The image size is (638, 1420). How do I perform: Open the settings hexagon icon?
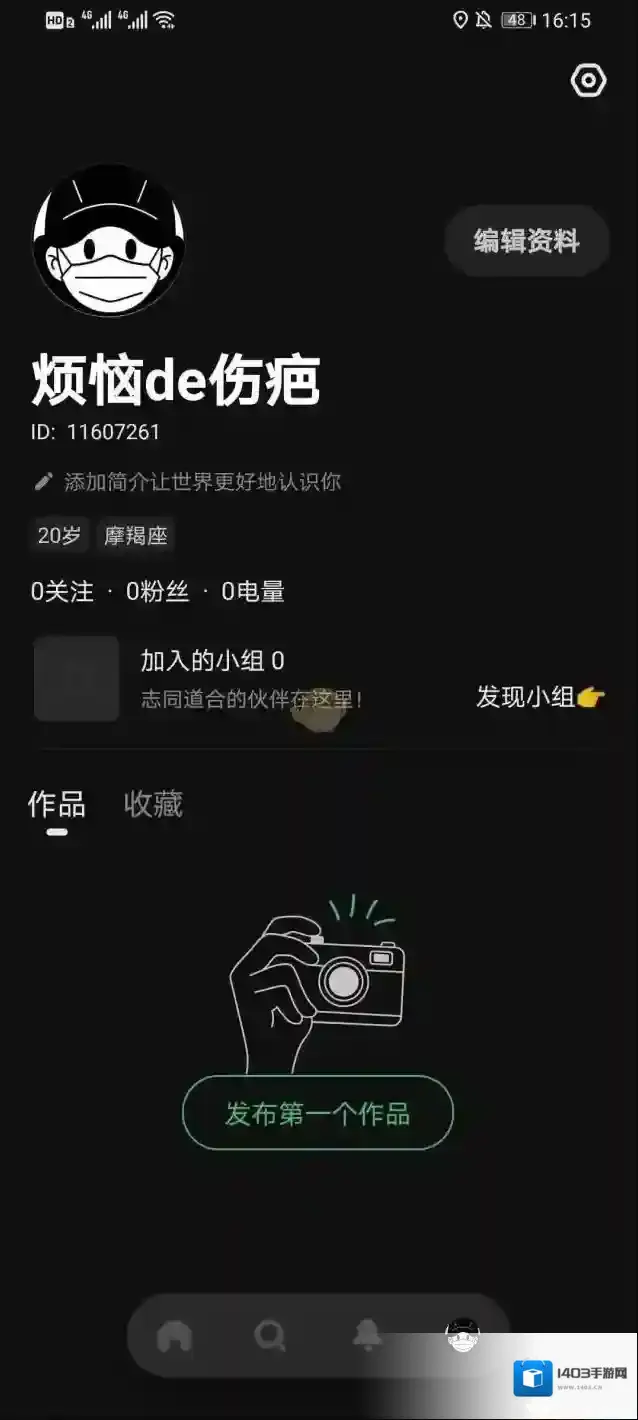[588, 81]
